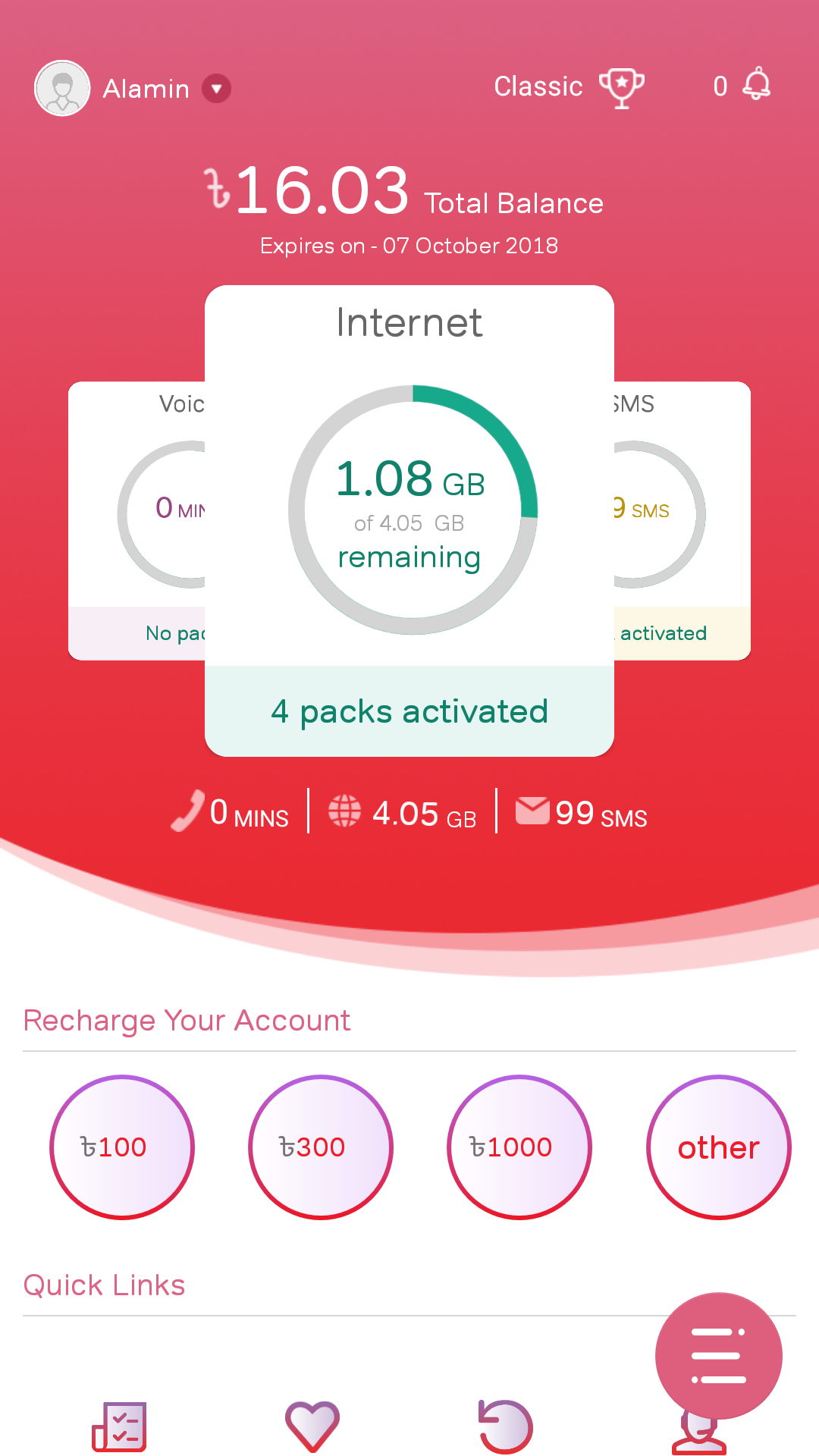Open the Alamin profile picture
Screen dimensions: 819x1456
pyautogui.click(x=62, y=89)
